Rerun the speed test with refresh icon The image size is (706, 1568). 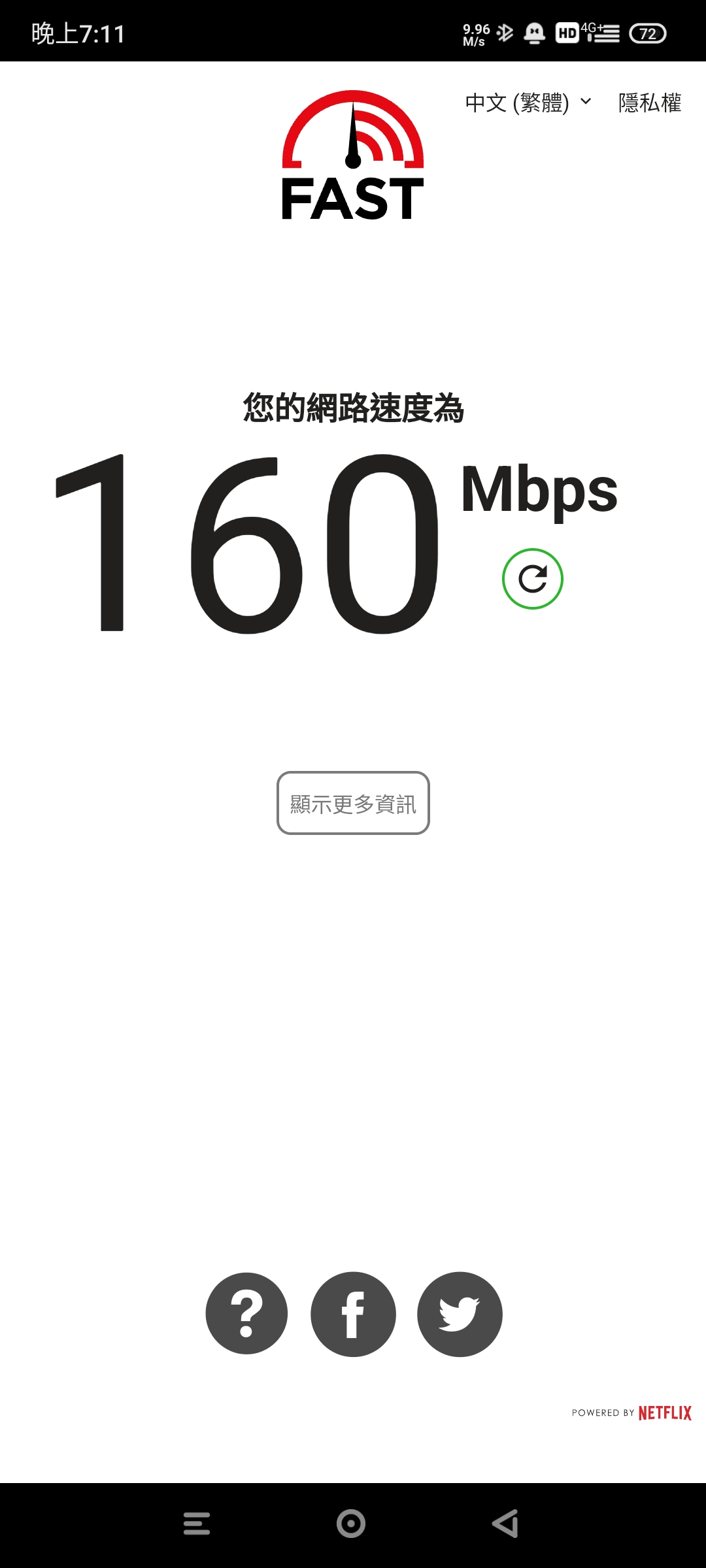pos(532,579)
